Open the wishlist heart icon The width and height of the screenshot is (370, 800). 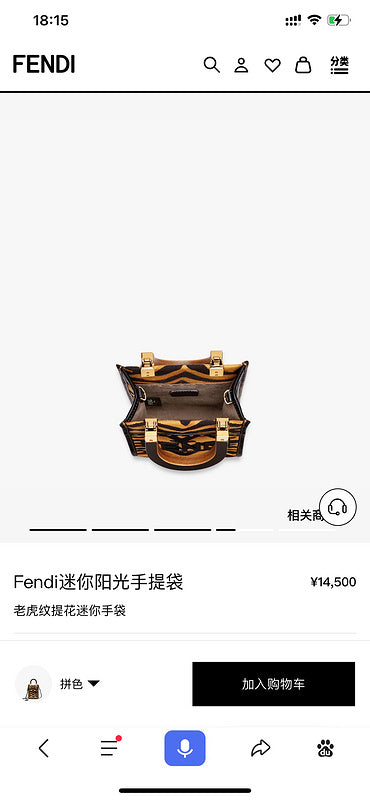pos(273,65)
